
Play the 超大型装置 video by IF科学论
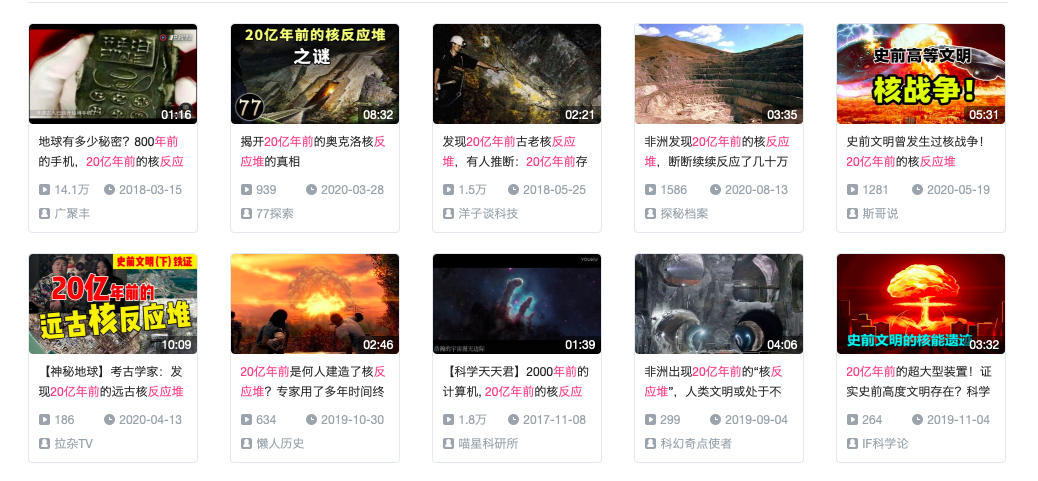(x=920, y=303)
